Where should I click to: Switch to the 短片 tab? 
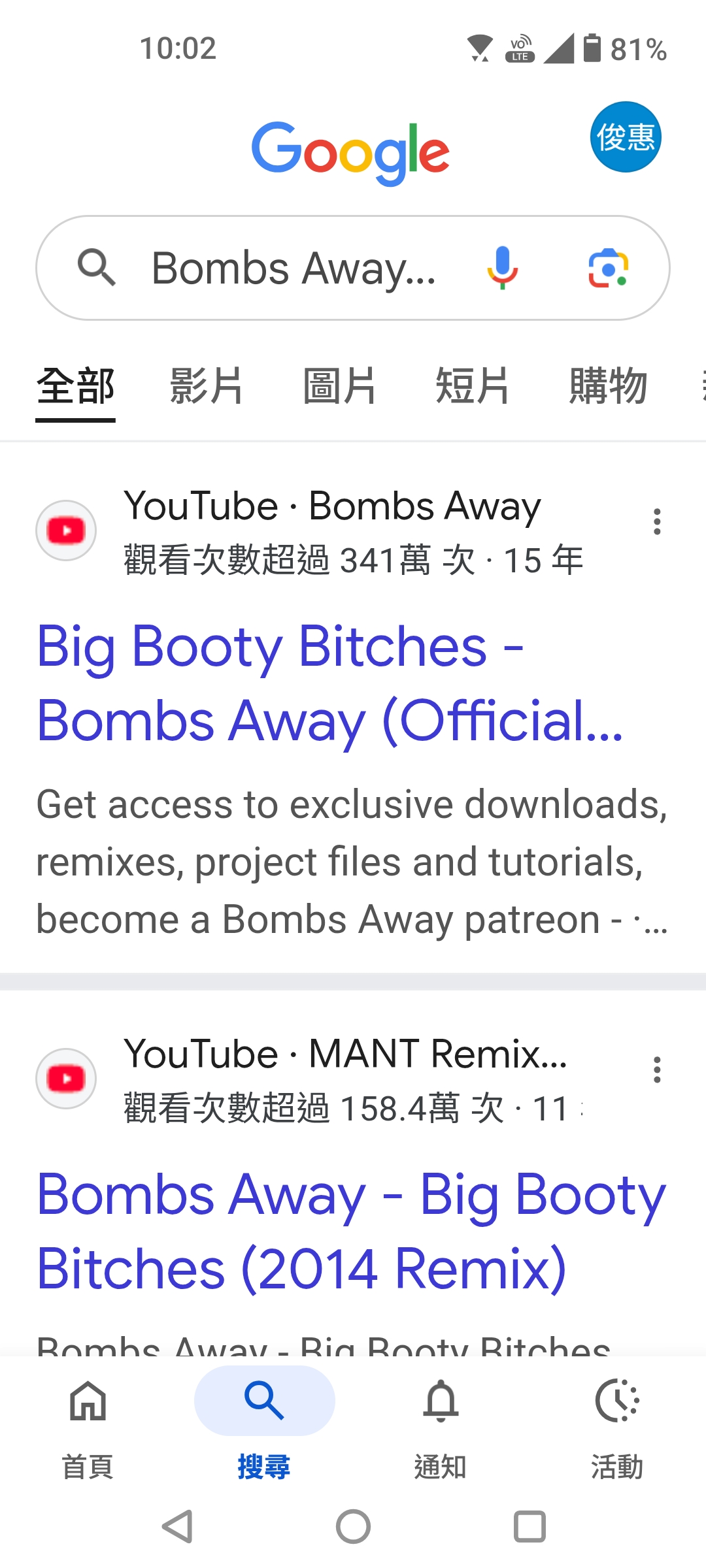(473, 385)
